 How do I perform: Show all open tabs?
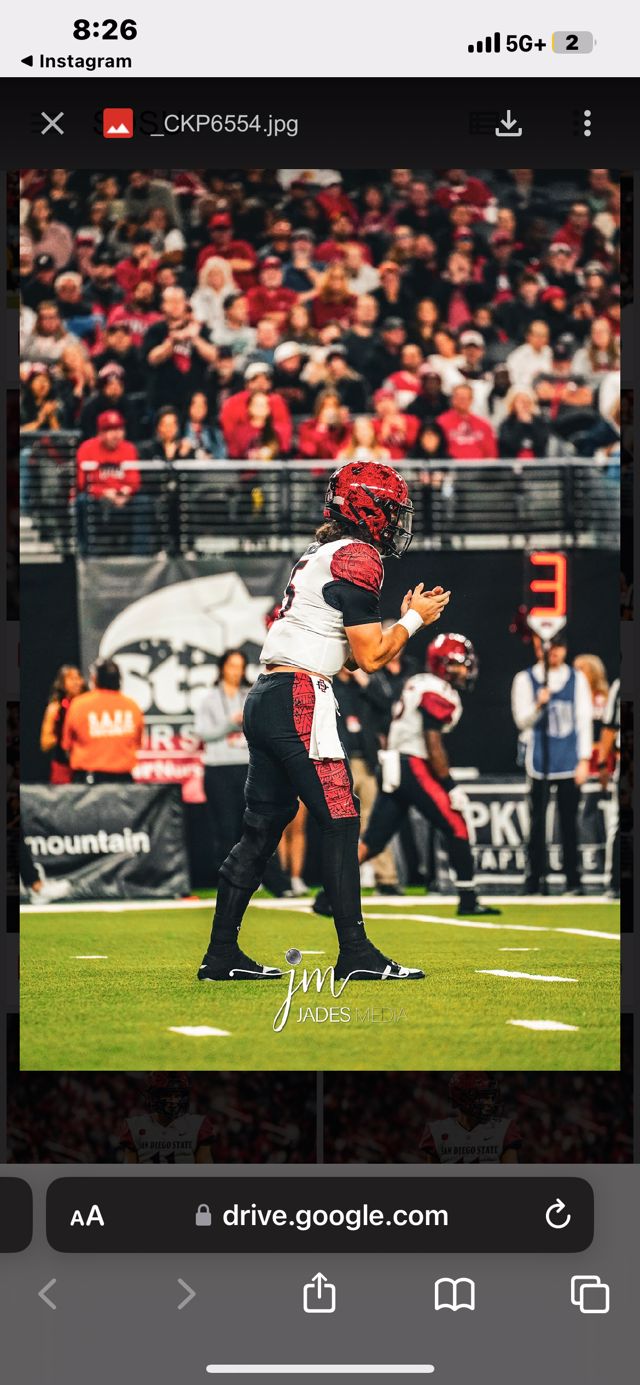tap(589, 1294)
